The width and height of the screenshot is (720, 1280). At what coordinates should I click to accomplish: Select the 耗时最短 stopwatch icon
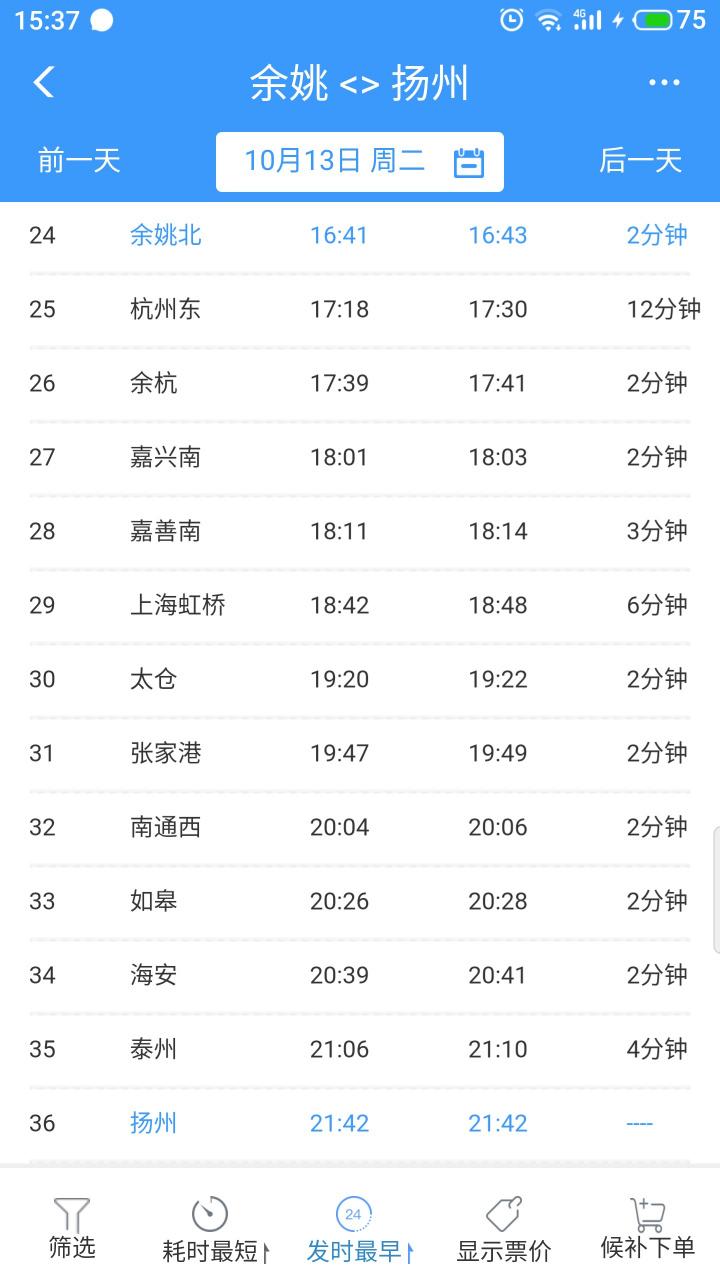211,1212
